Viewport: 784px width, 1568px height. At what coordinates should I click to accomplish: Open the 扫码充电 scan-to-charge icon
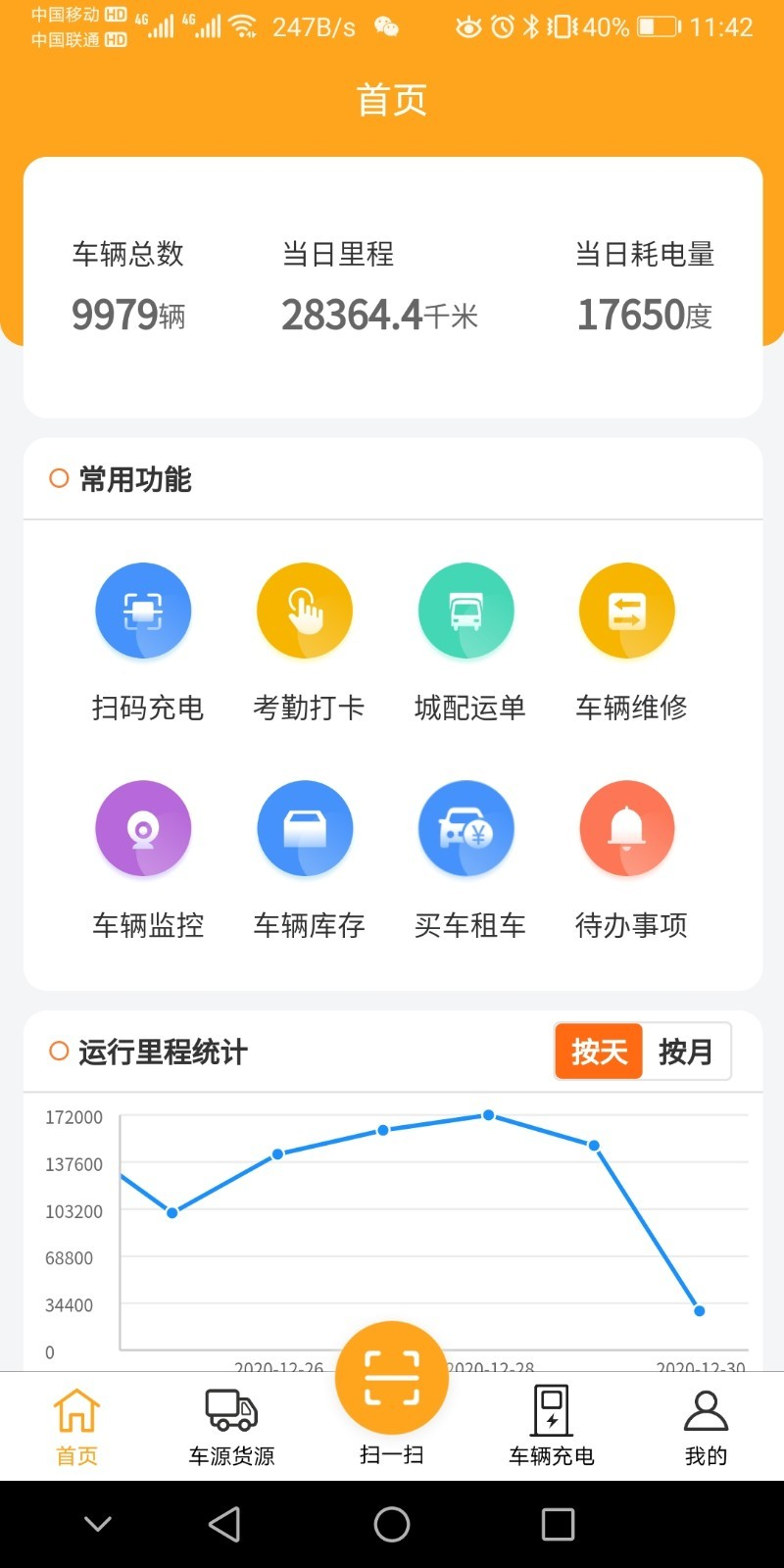(x=143, y=610)
